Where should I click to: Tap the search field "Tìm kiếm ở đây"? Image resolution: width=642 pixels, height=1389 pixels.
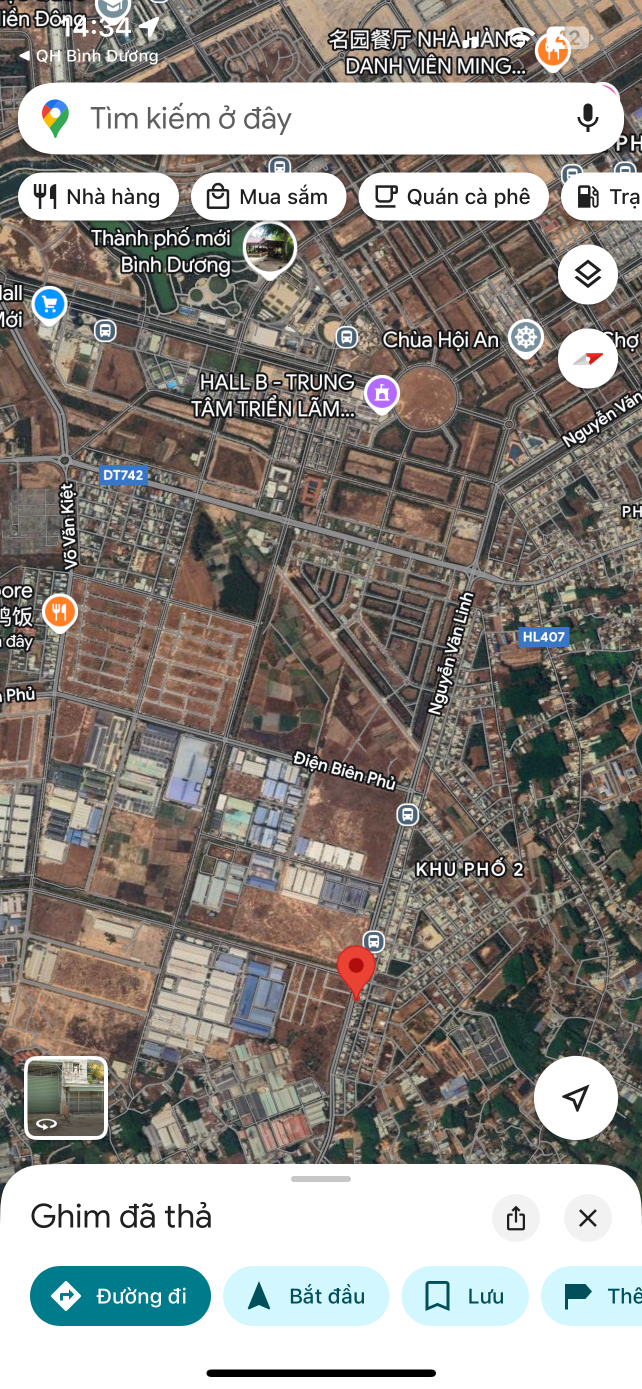(300, 119)
